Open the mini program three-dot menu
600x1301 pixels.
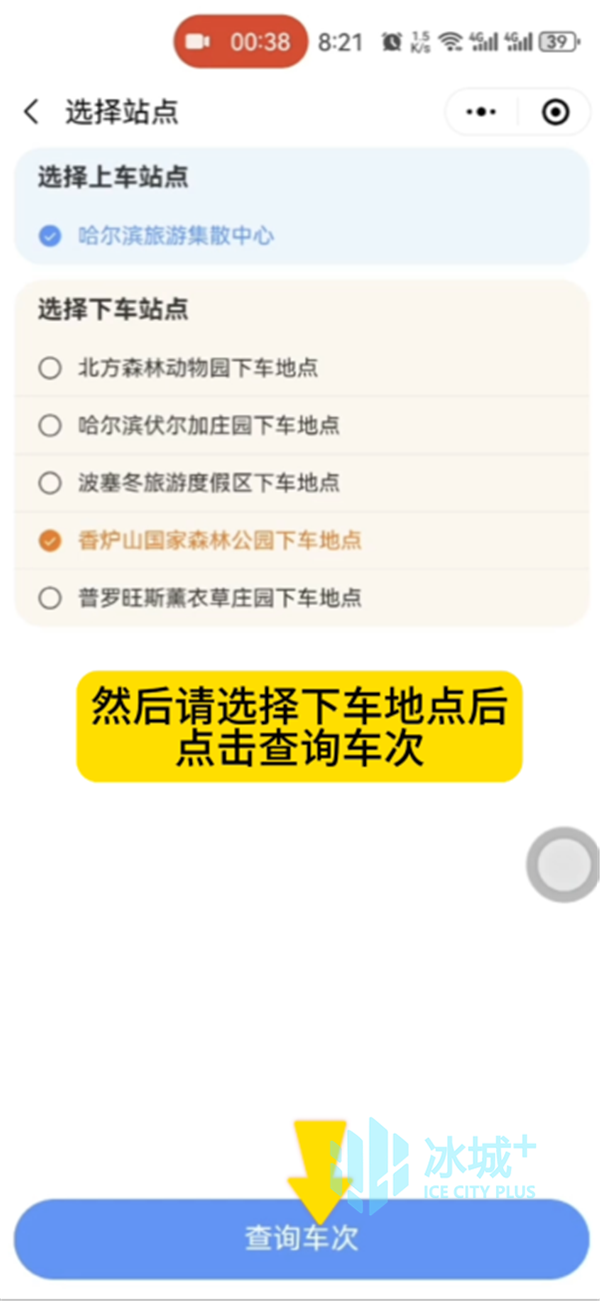(x=481, y=112)
